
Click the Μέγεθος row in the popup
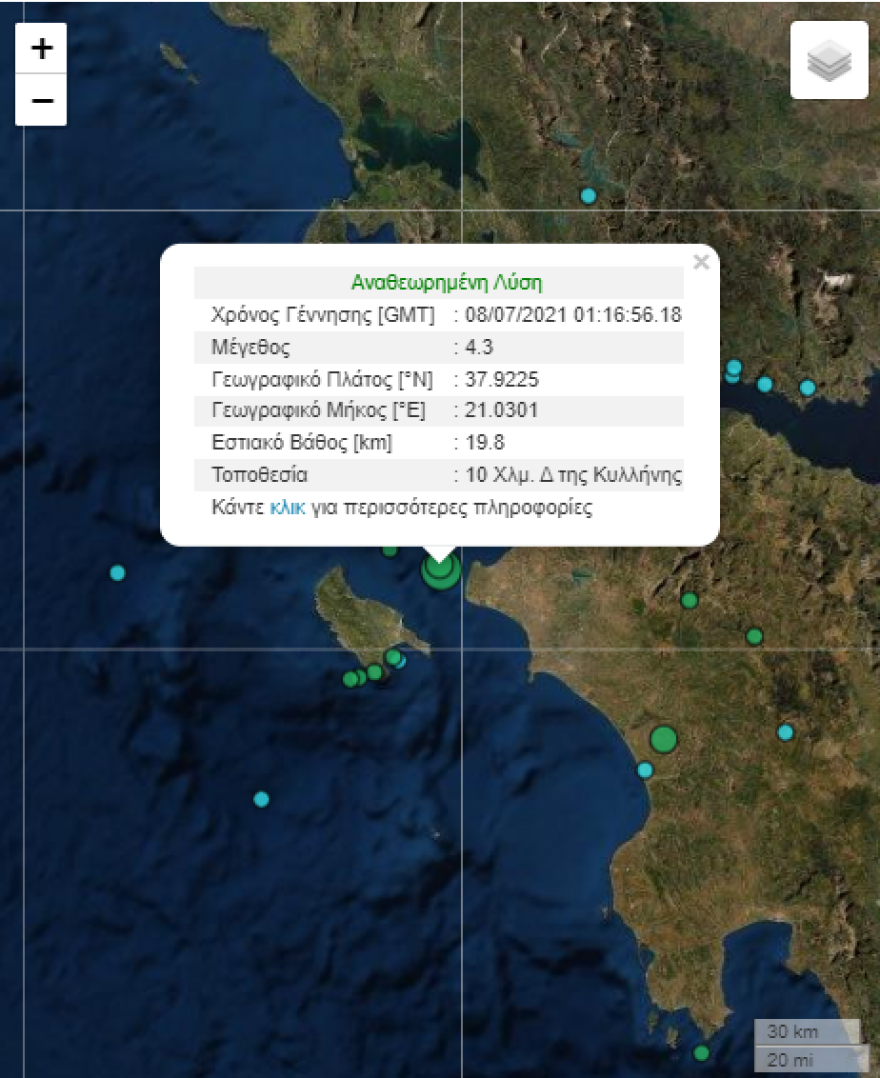pos(440,346)
